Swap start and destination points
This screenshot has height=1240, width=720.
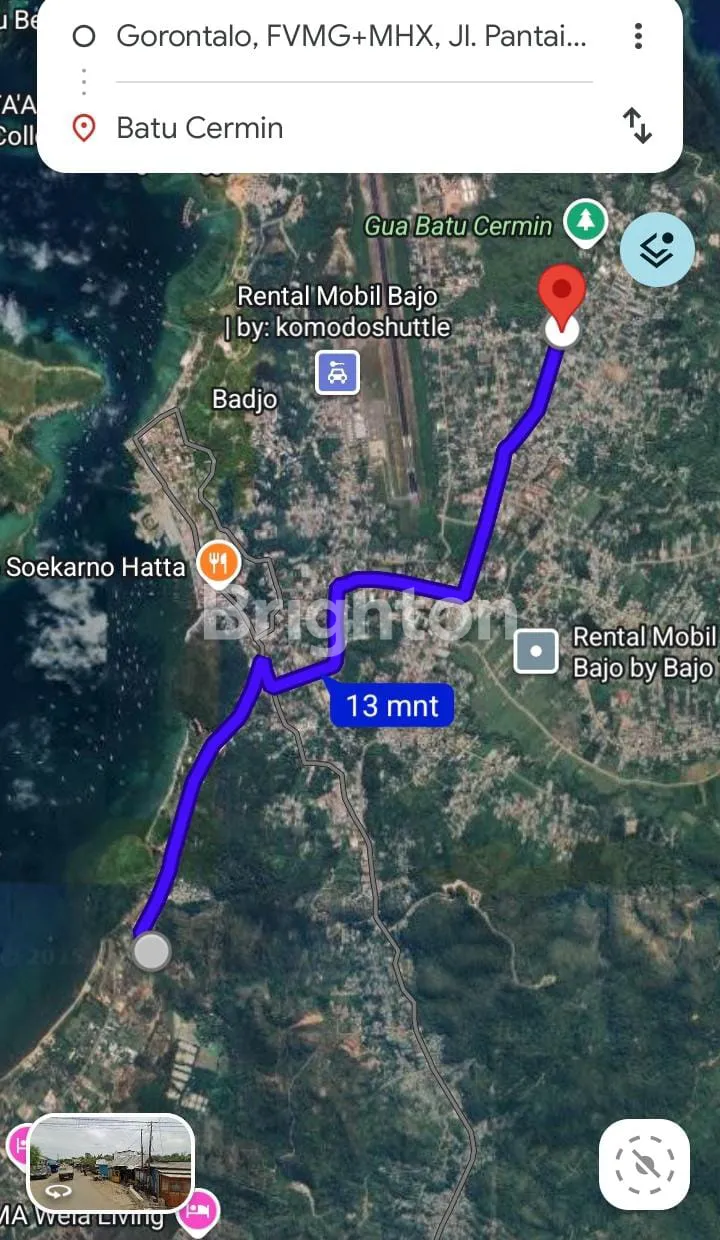[637, 126]
